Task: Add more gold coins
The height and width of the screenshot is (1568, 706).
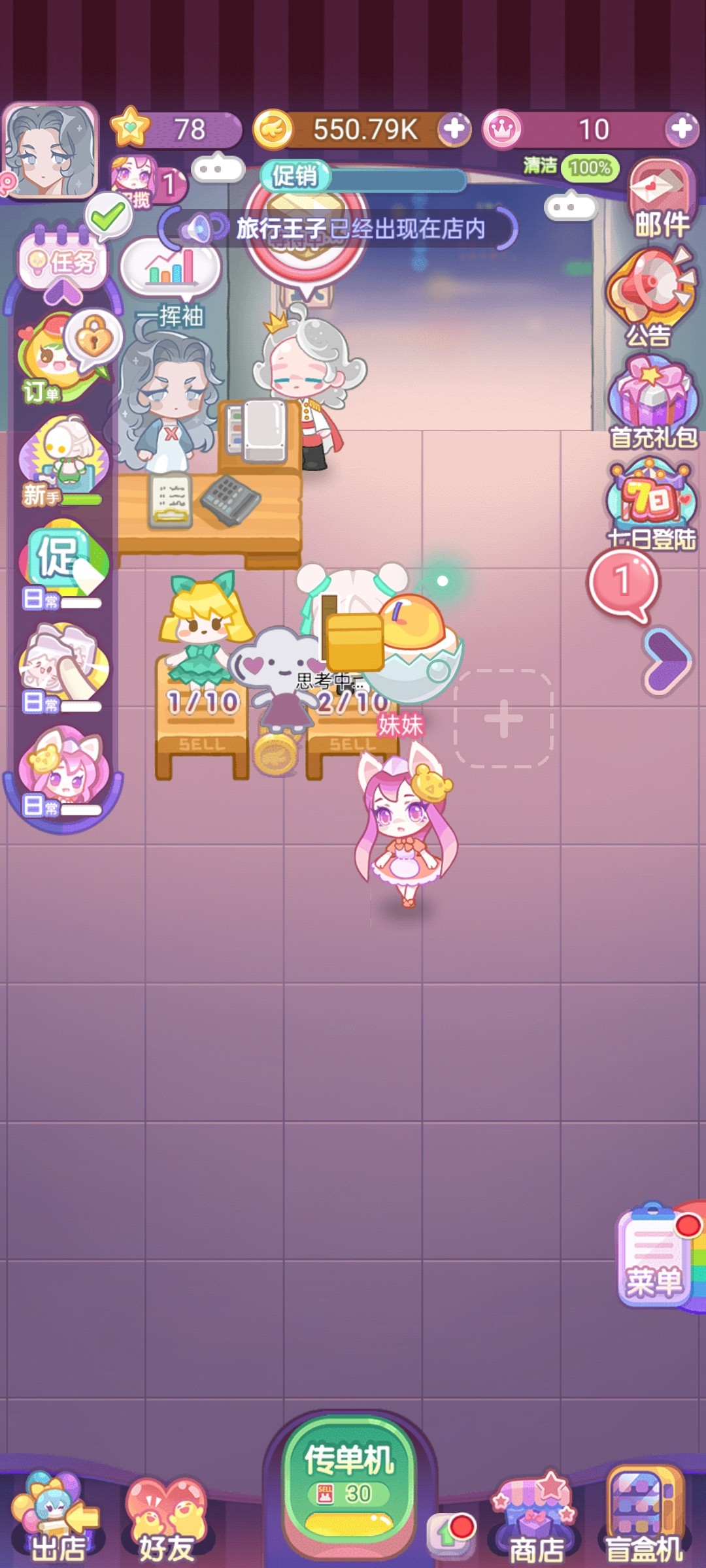Action: pos(454,129)
